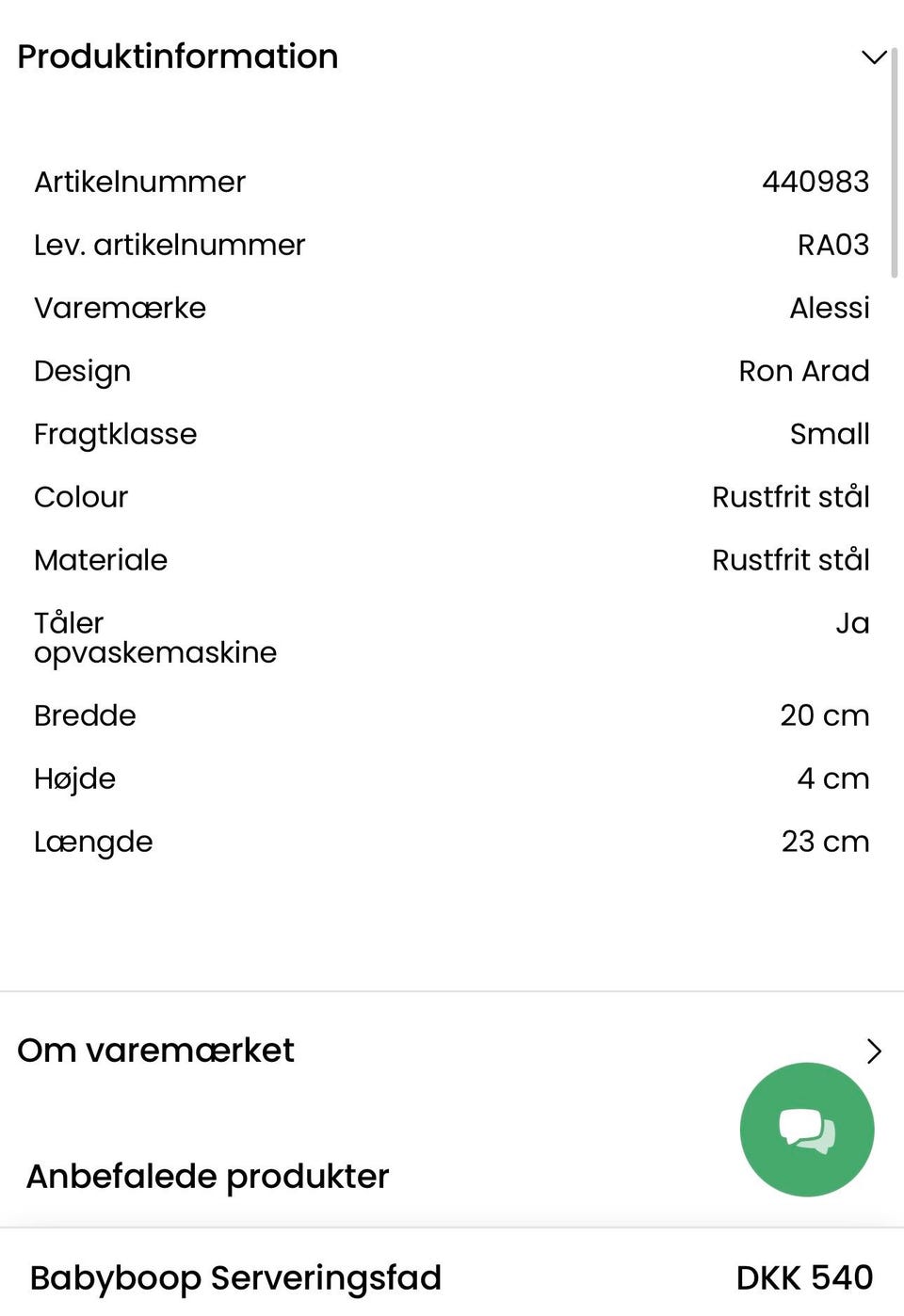The image size is (904, 1316).
Task: Click the DKK 540 price text
Action: point(803,1277)
